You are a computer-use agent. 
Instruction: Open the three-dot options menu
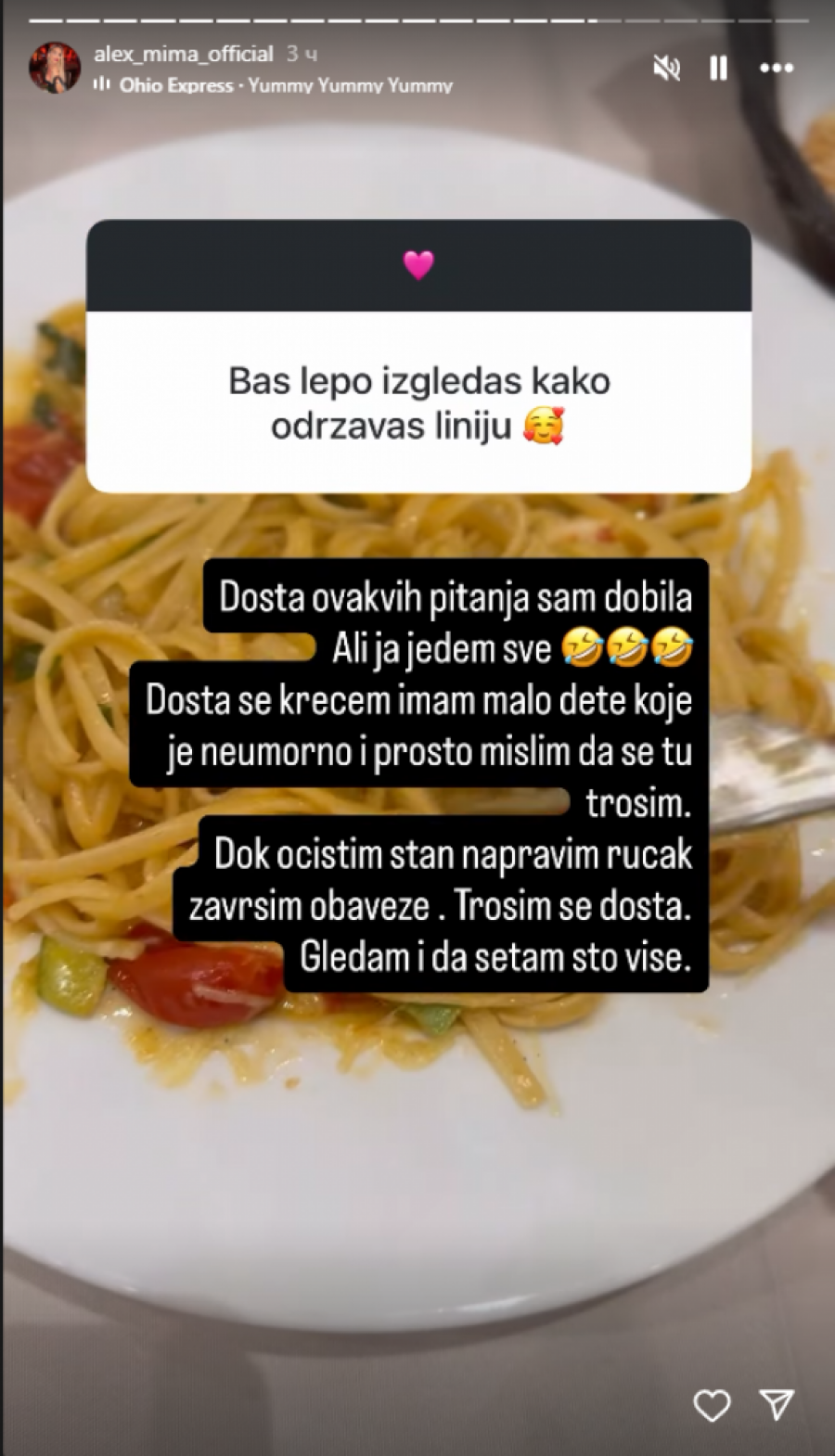777,68
